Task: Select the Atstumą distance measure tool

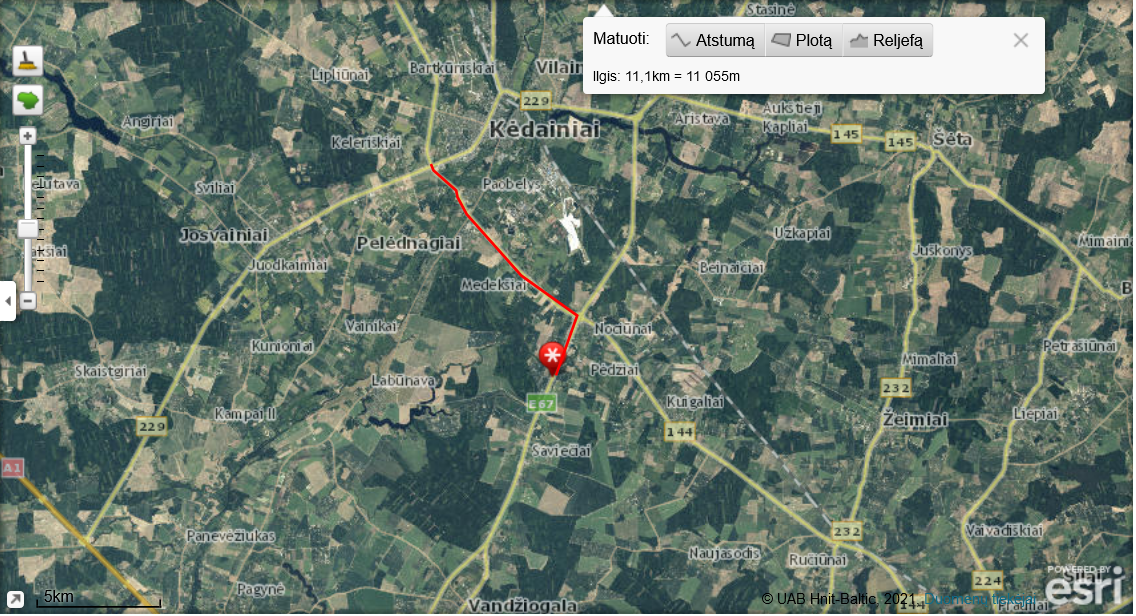Action: click(715, 41)
